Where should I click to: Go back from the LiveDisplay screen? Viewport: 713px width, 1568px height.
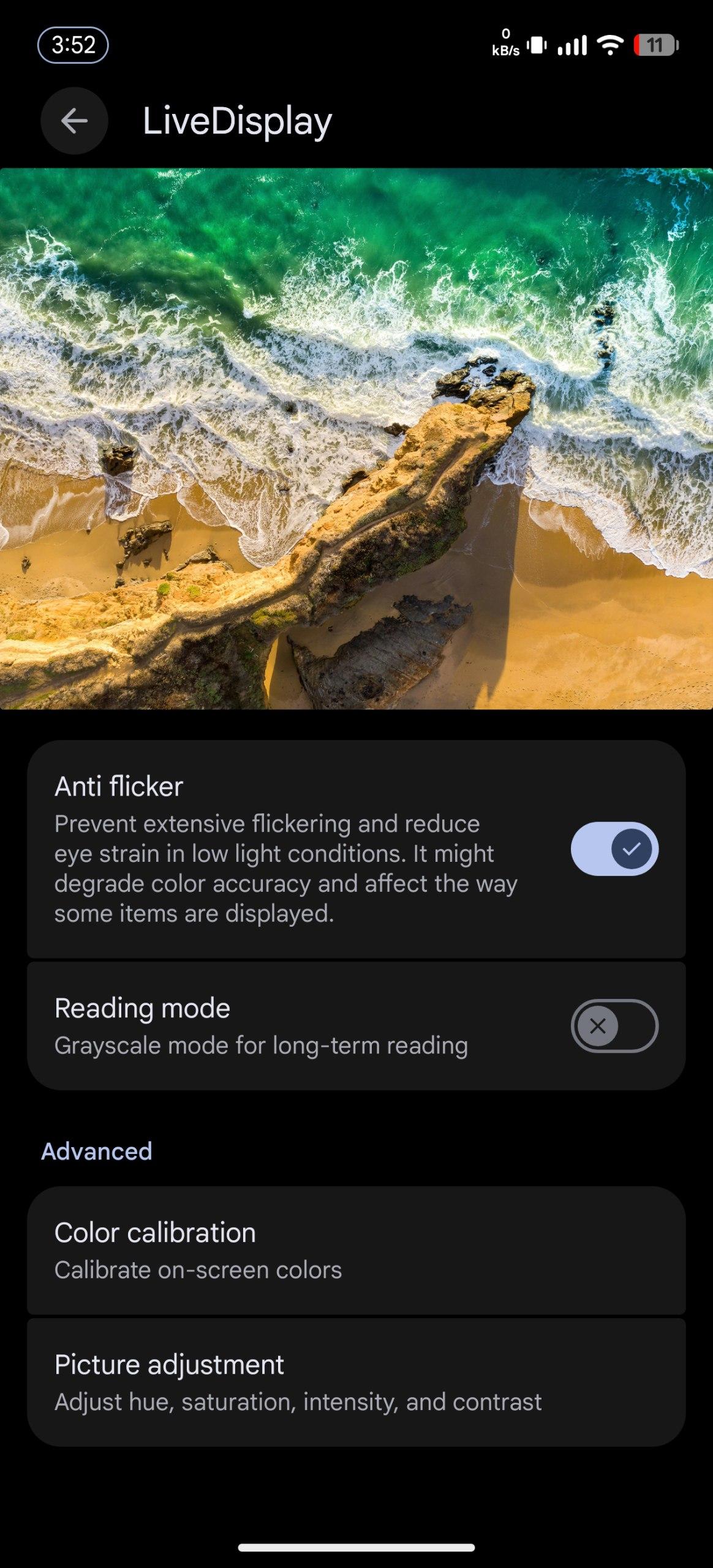tap(74, 121)
